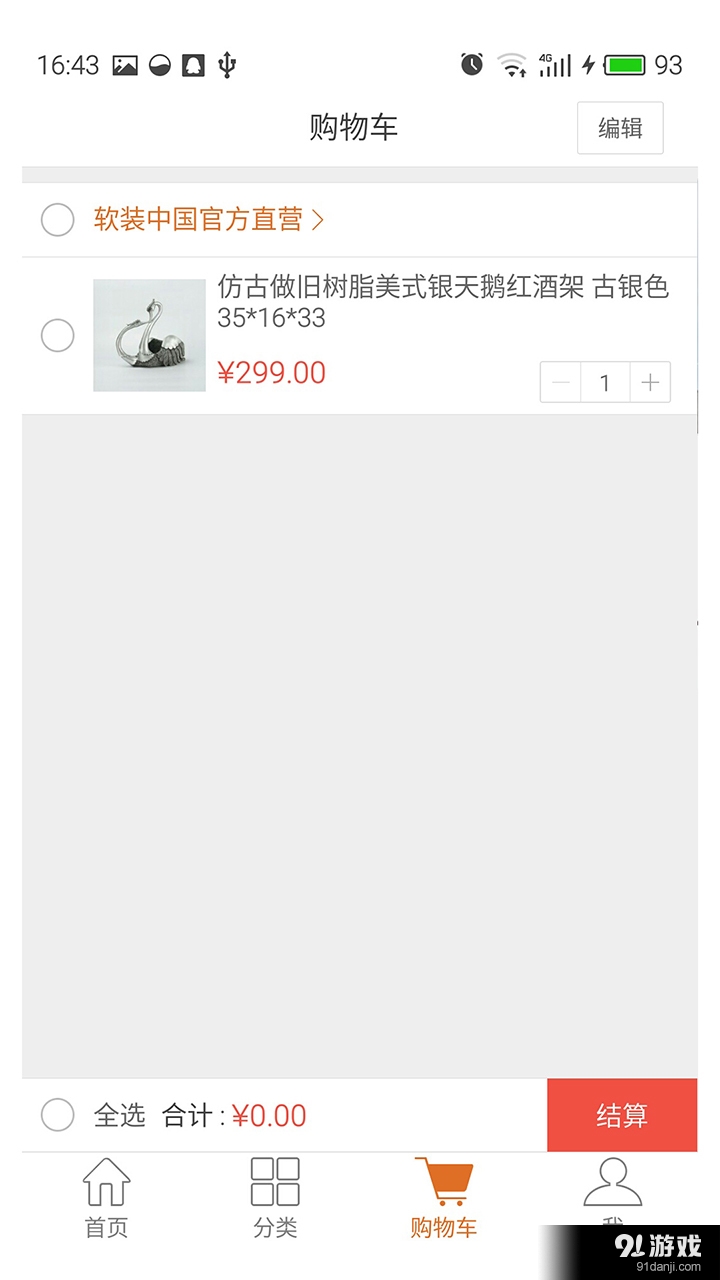The height and width of the screenshot is (1280, 720).
Task: Check the 软装中国官方直营 store checkbox
Action: point(57,220)
